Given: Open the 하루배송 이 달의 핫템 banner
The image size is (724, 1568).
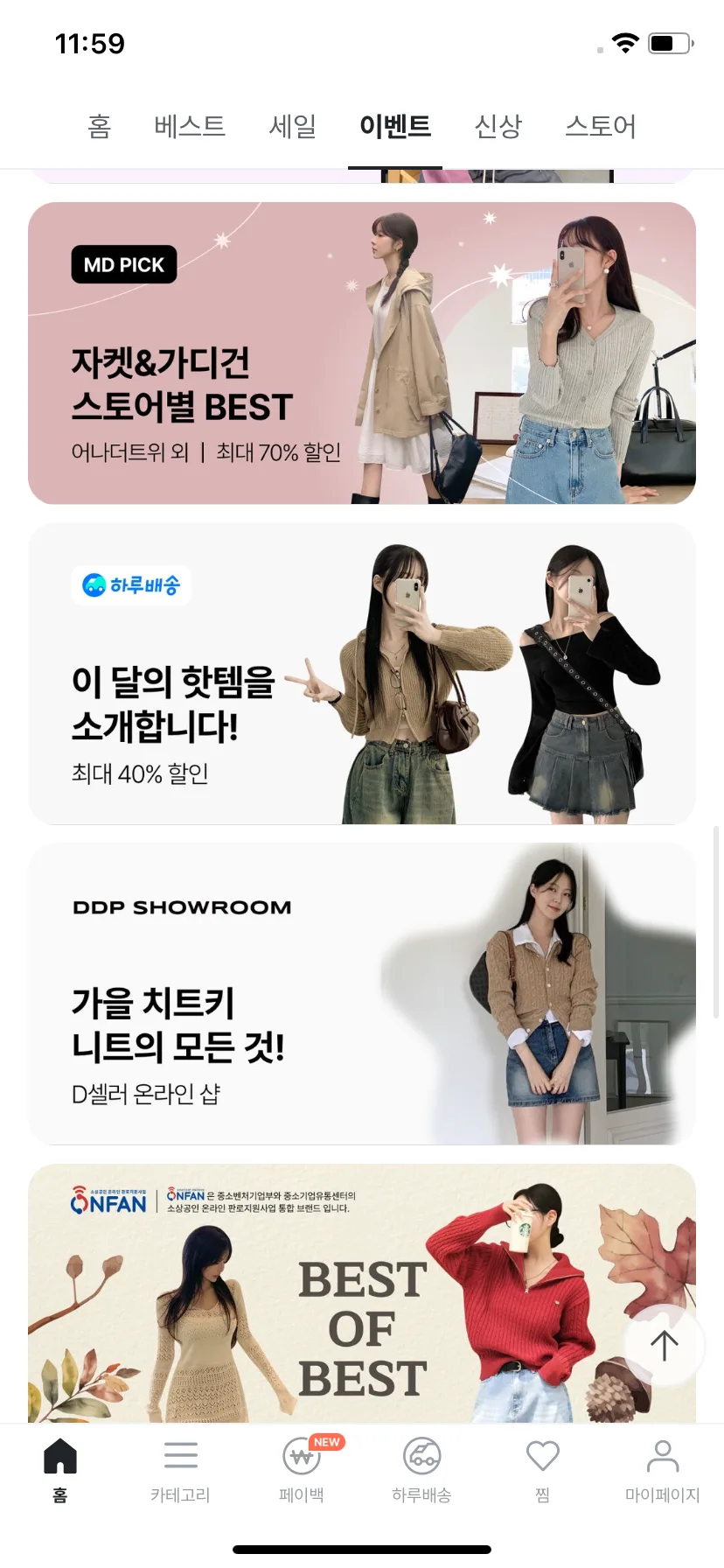Looking at the screenshot, I should point(361,673).
